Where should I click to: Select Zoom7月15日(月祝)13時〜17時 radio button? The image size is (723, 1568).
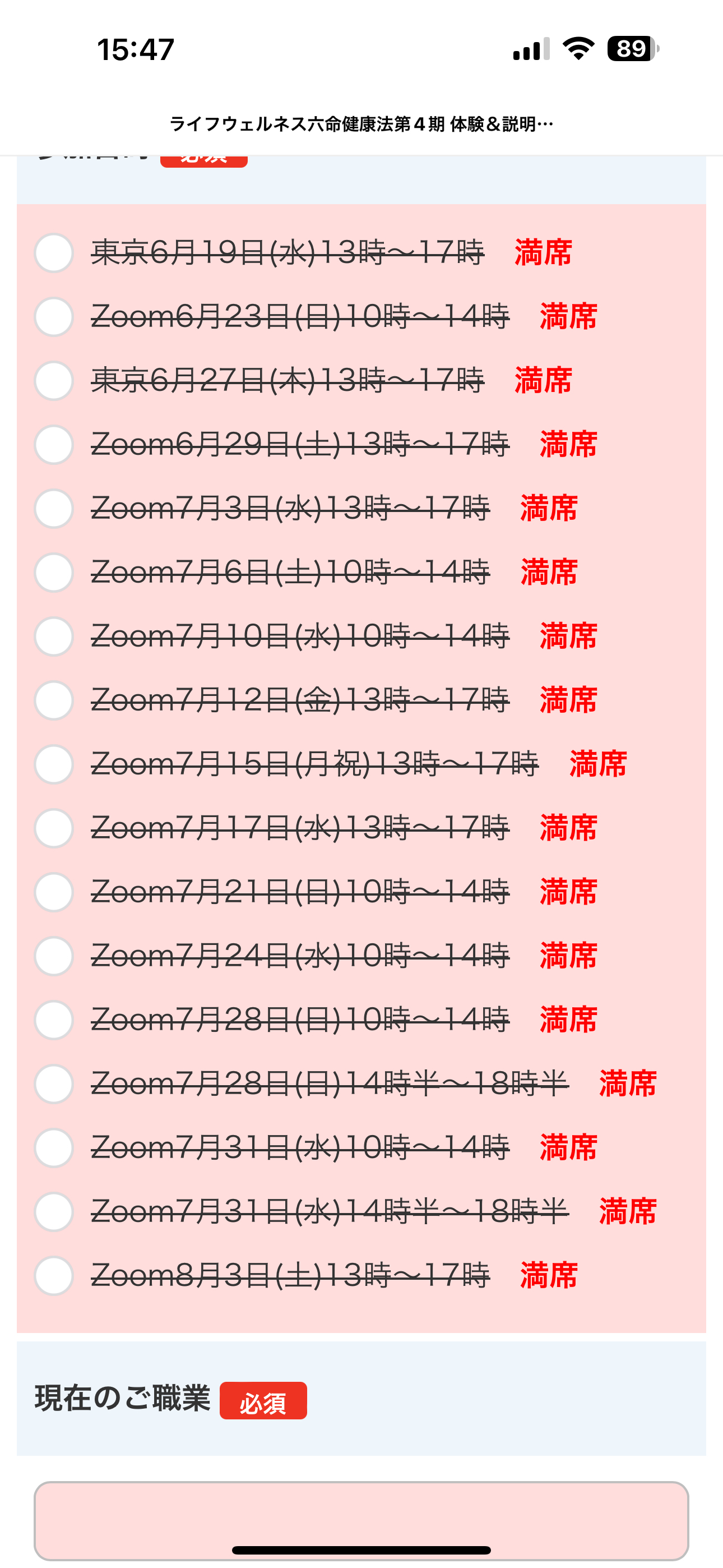[x=54, y=764]
